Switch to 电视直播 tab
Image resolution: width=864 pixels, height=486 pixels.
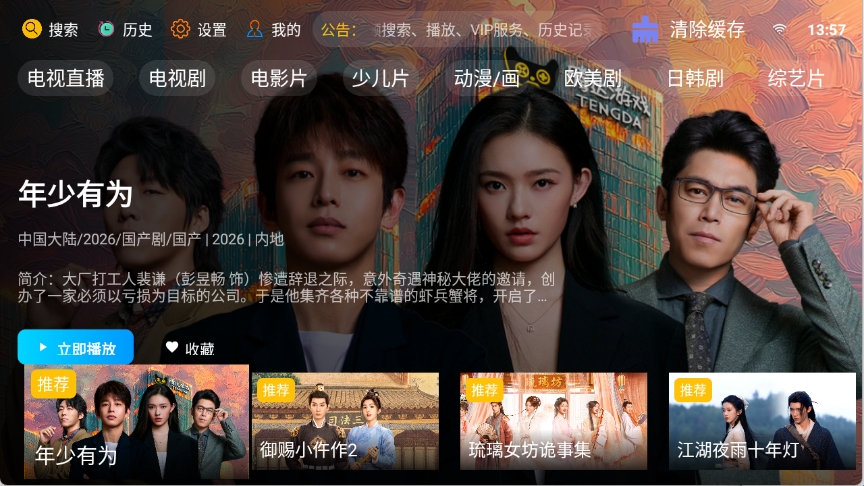pyautogui.click(x=66, y=79)
